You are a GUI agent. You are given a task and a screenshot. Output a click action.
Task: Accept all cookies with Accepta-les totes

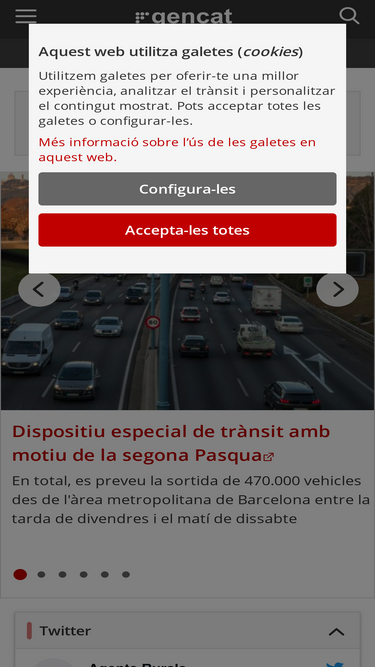pos(188,230)
